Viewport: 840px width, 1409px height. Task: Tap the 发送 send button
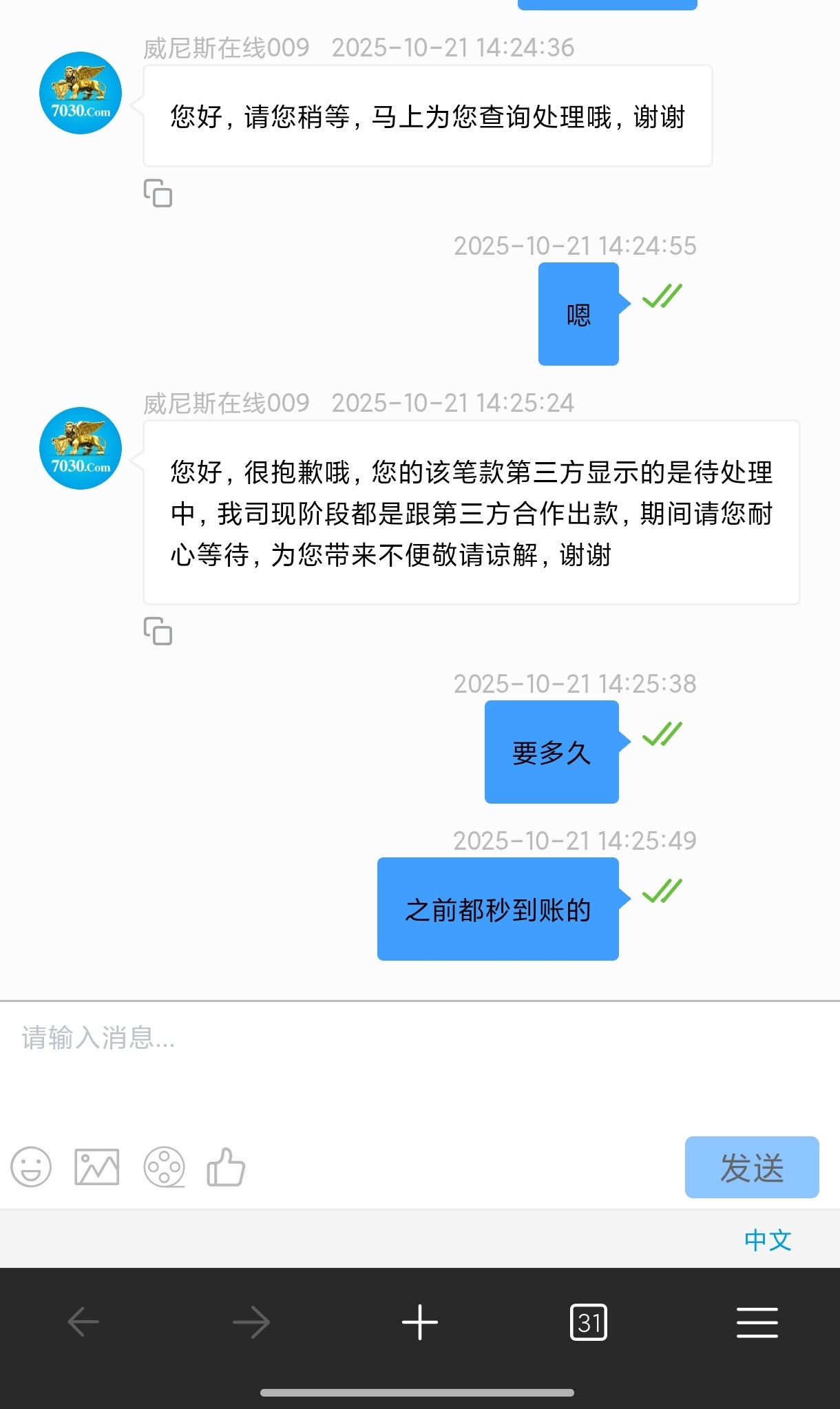click(751, 1167)
